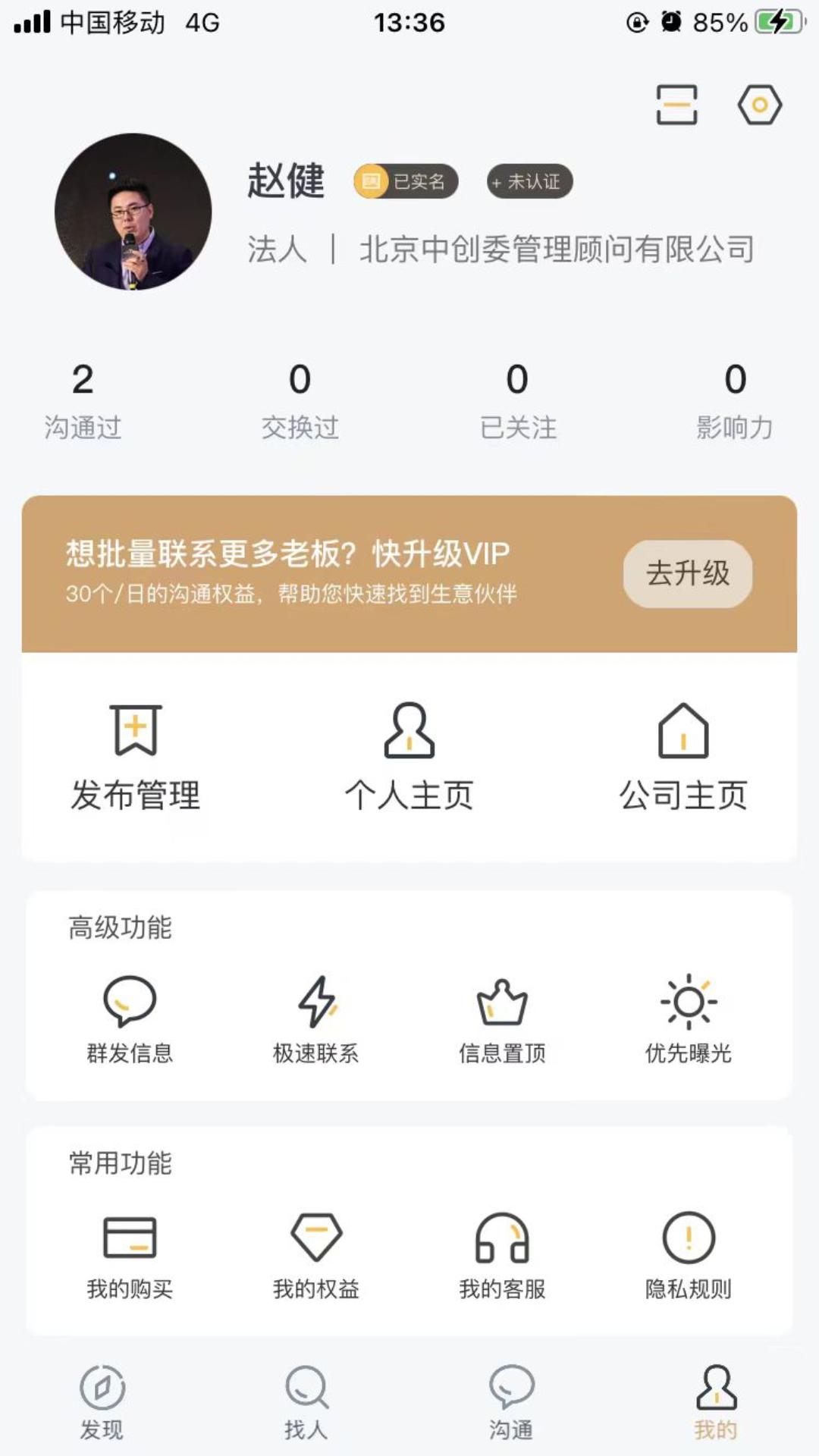Switch to the 找人 tab
Image resolution: width=819 pixels, height=1456 pixels.
point(306,1399)
